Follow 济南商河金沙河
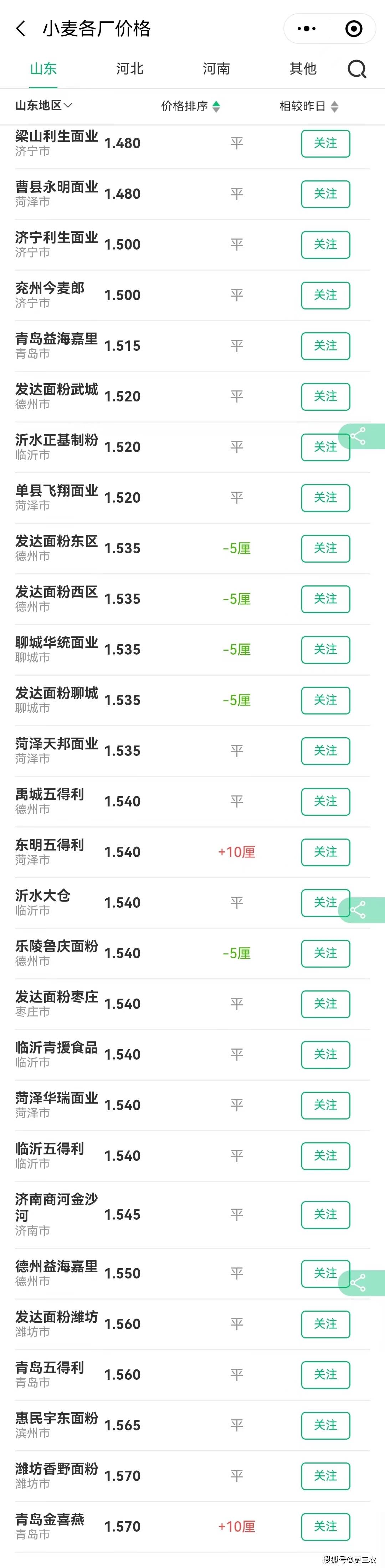 [325, 1214]
